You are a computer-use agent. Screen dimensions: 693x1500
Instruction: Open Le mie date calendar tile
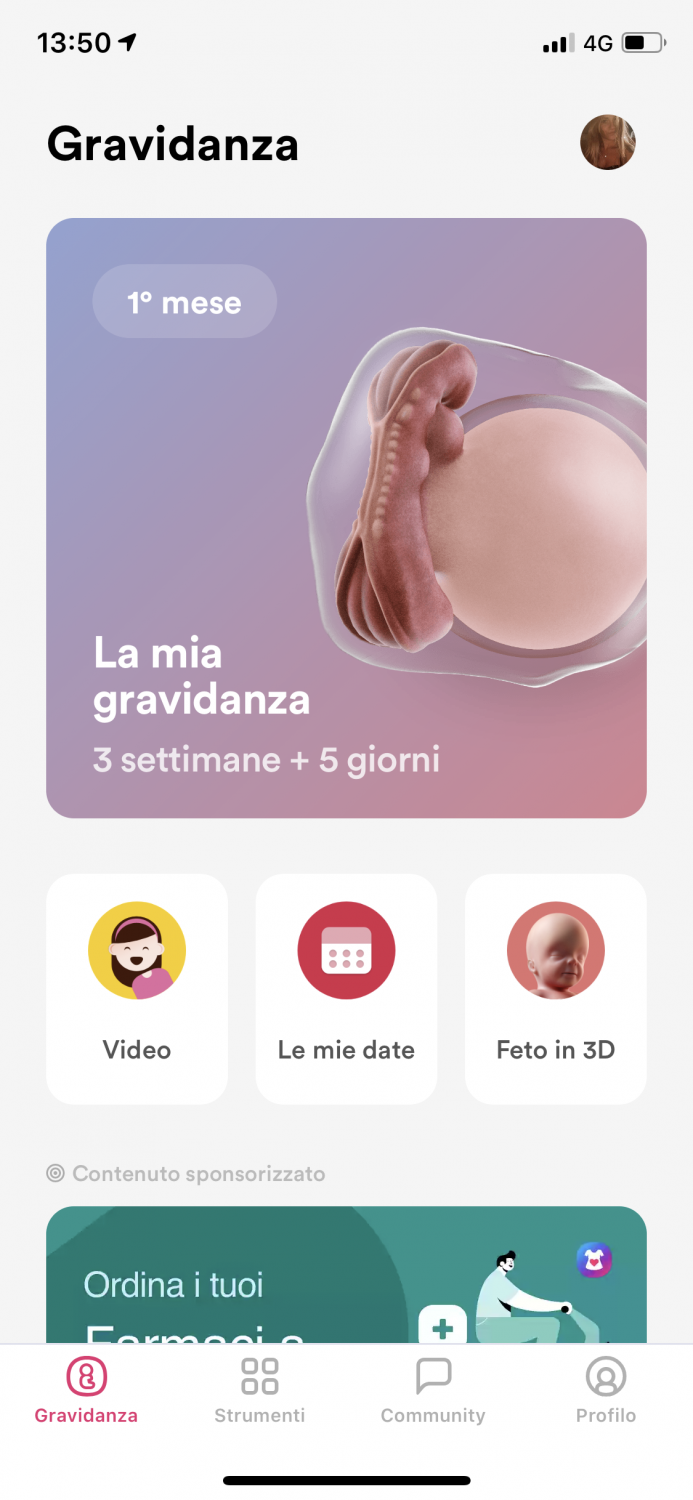346,988
